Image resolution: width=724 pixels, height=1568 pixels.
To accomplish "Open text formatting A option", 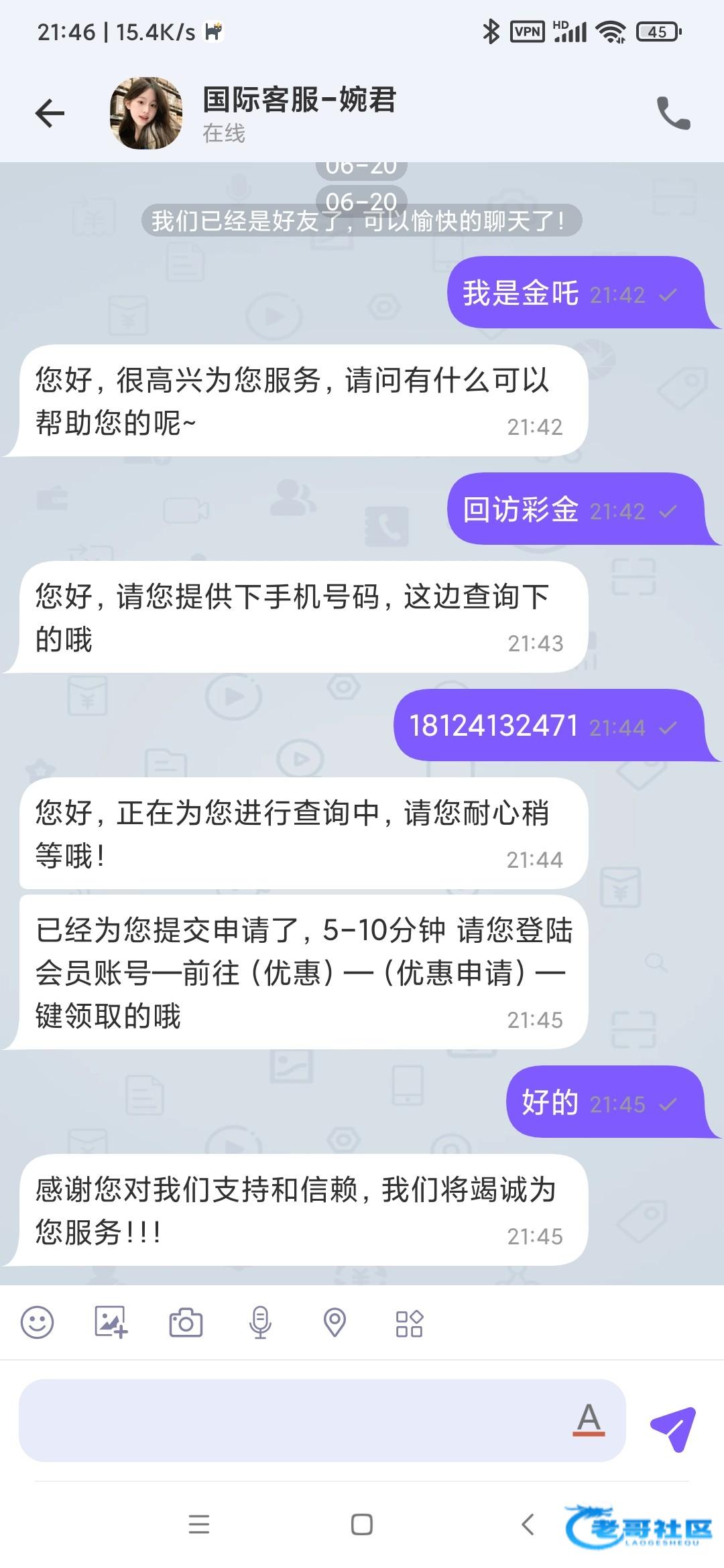I will 589,1419.
